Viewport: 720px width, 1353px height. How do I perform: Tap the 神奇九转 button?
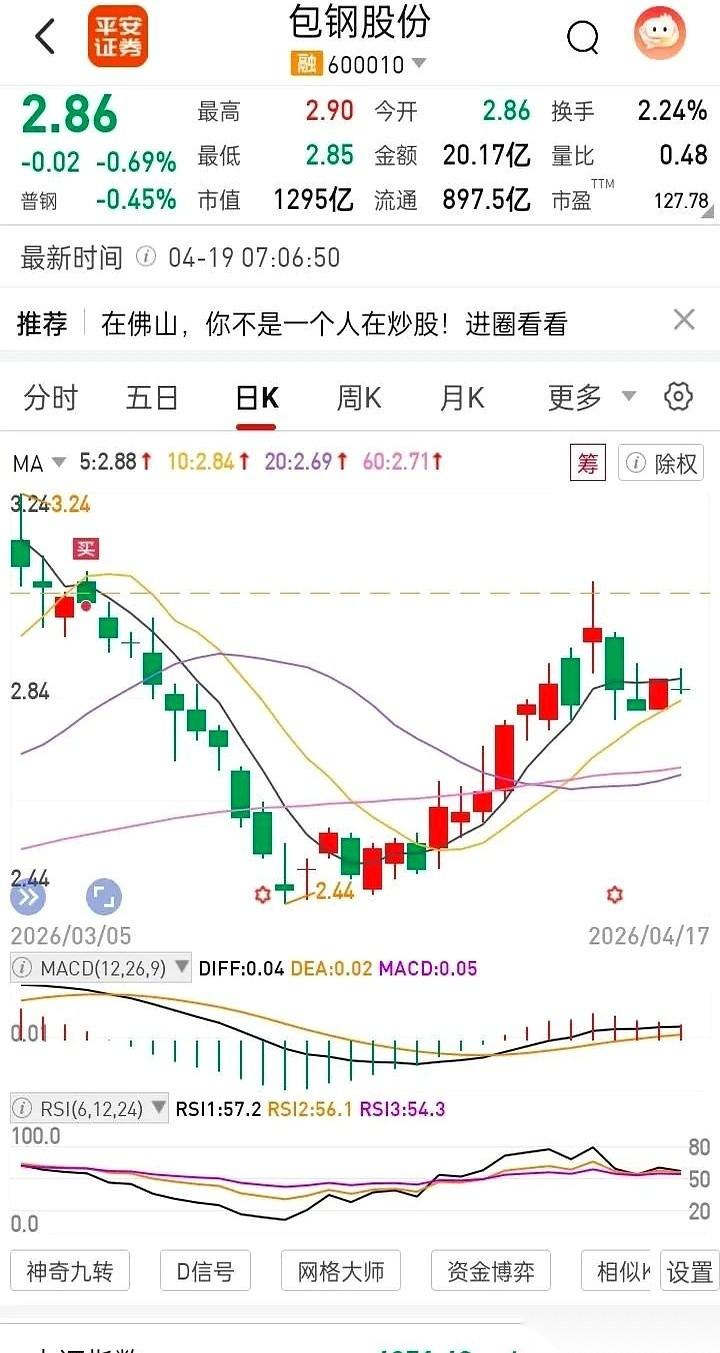tap(69, 1270)
